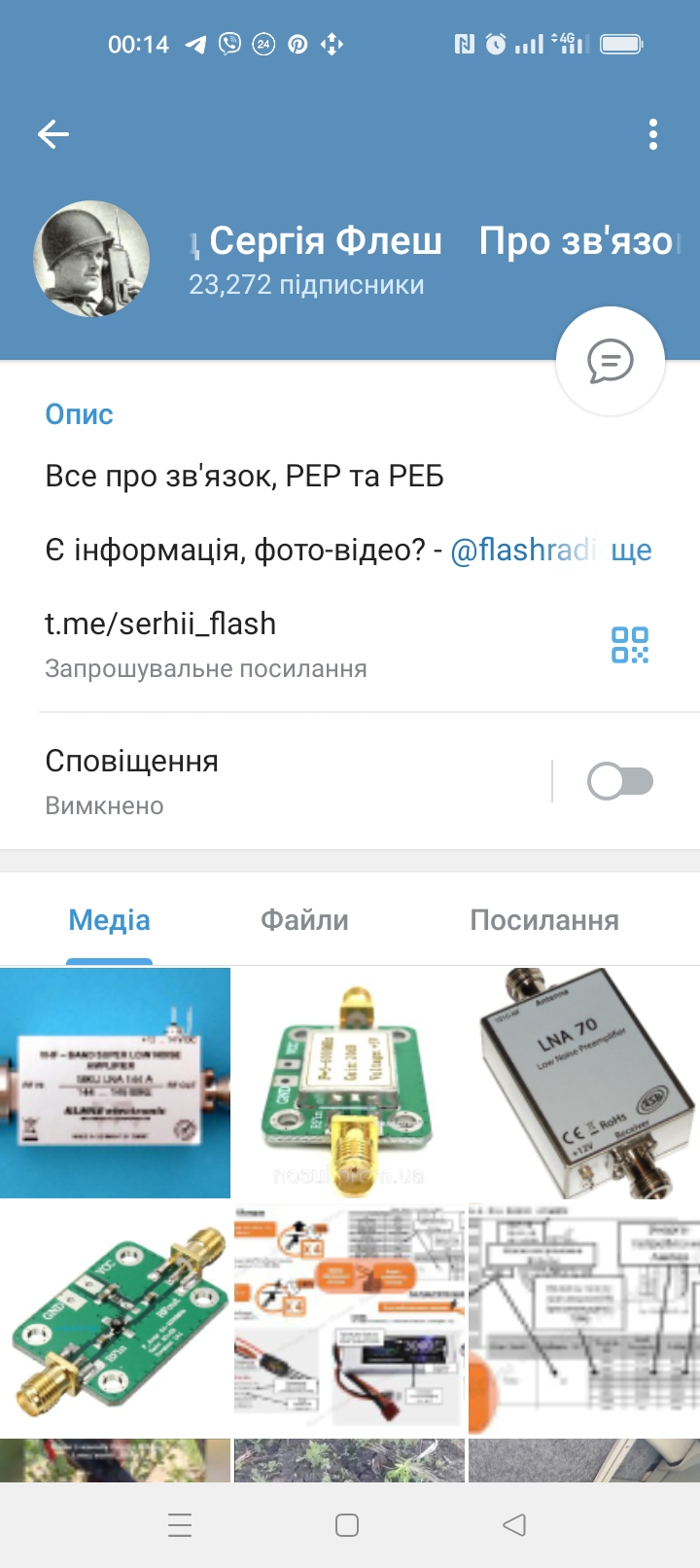Tap the system home button
The width and height of the screenshot is (700, 1568).
click(x=347, y=1524)
